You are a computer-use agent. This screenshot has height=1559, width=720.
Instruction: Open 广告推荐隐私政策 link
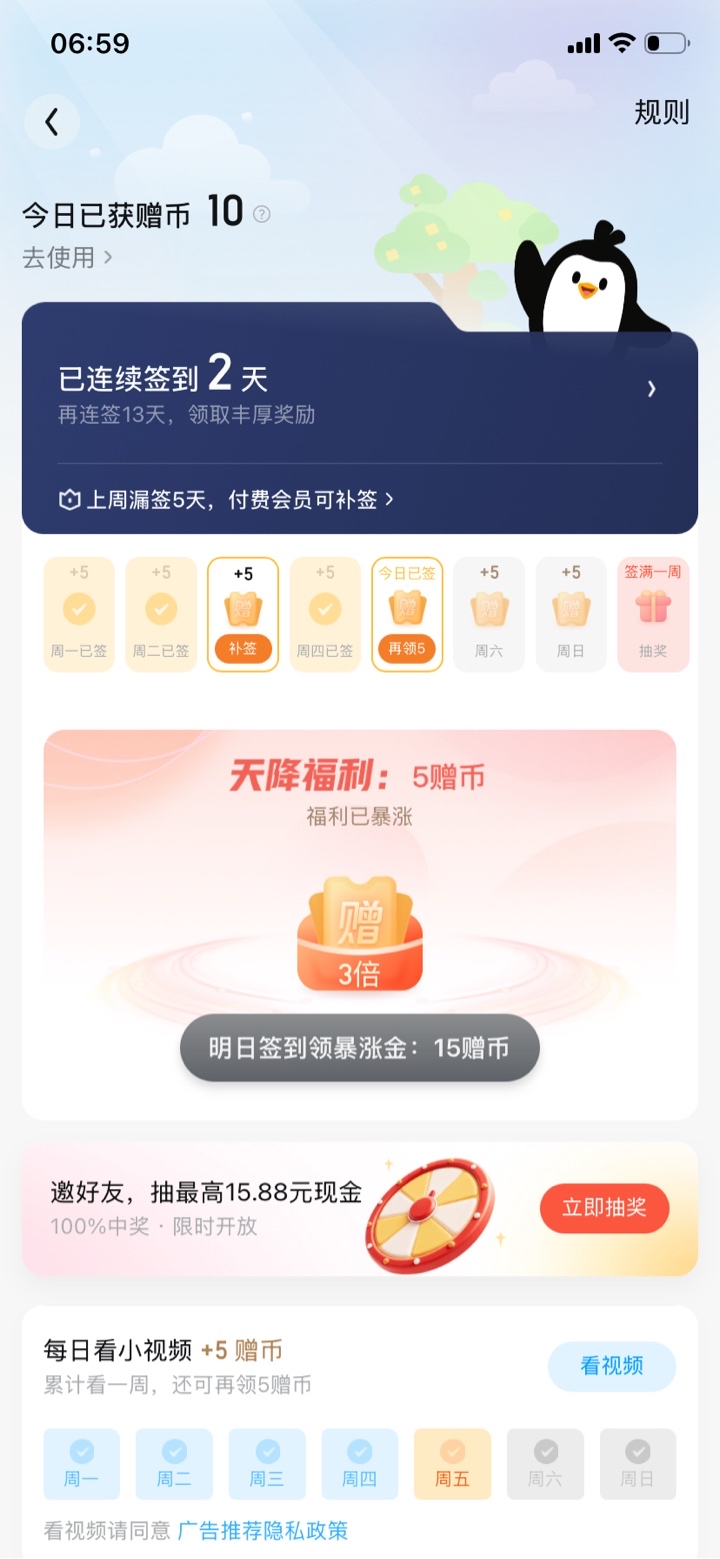point(263,1530)
